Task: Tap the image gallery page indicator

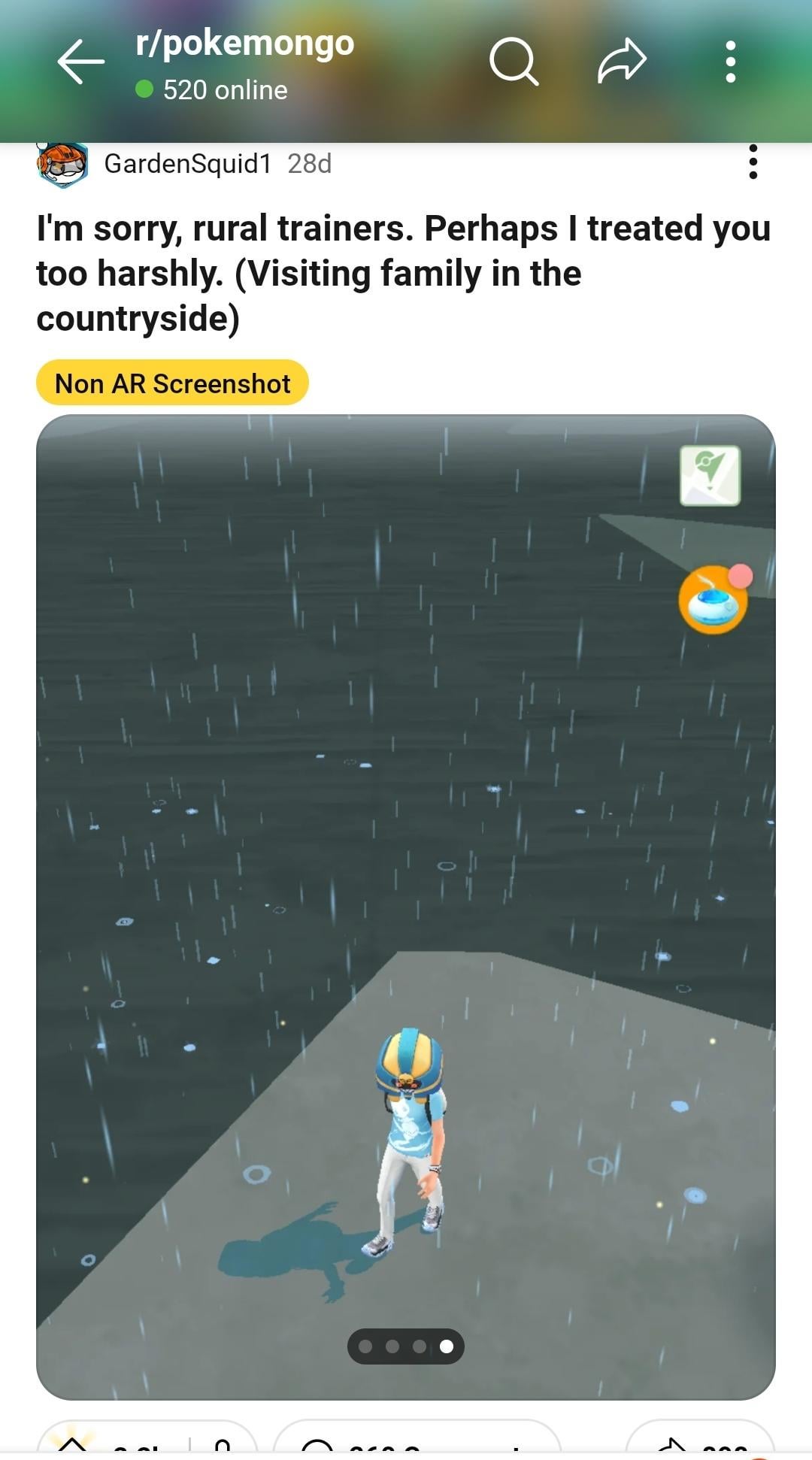Action: [x=406, y=1346]
